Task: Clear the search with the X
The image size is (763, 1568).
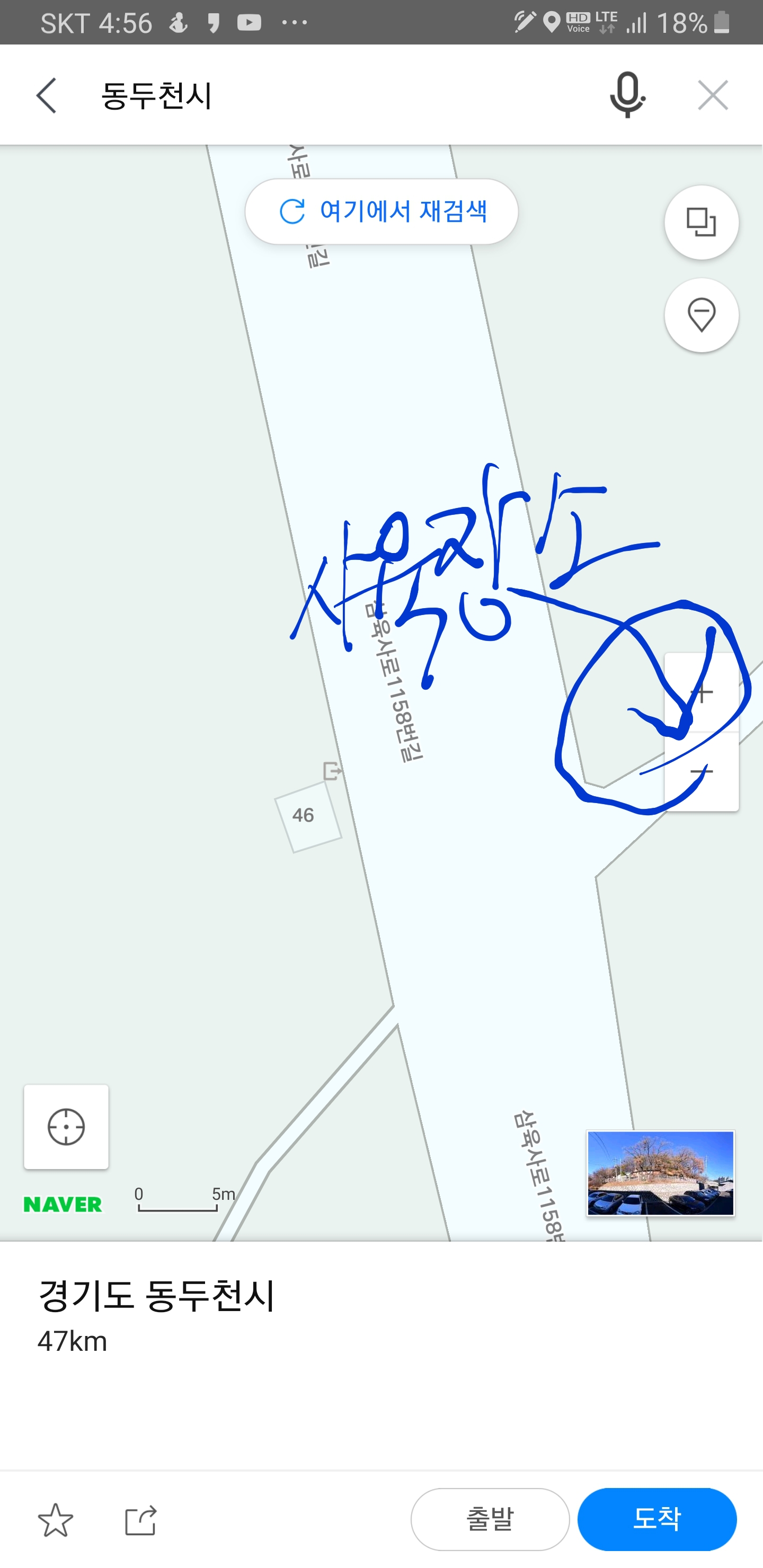Action: [713, 95]
